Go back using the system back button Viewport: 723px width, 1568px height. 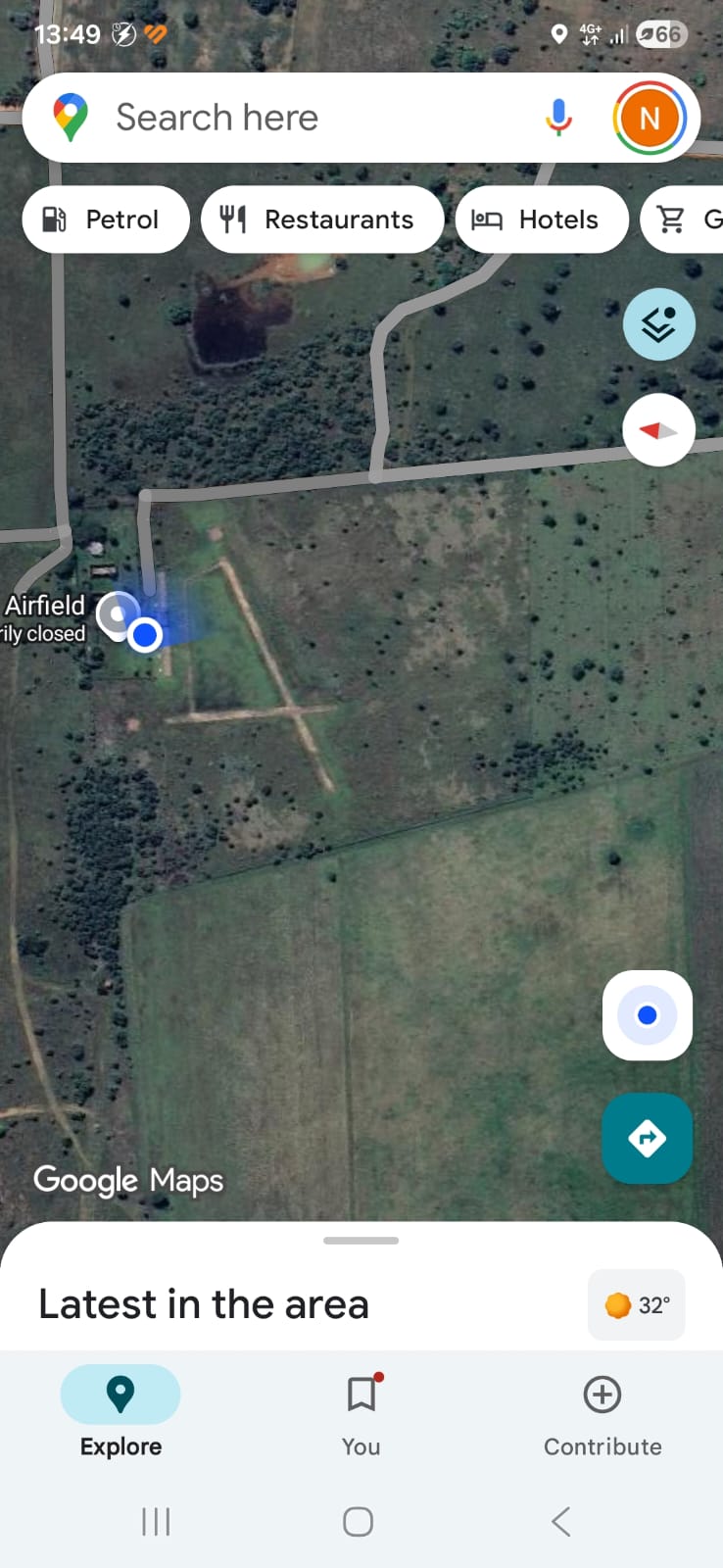point(560,1522)
